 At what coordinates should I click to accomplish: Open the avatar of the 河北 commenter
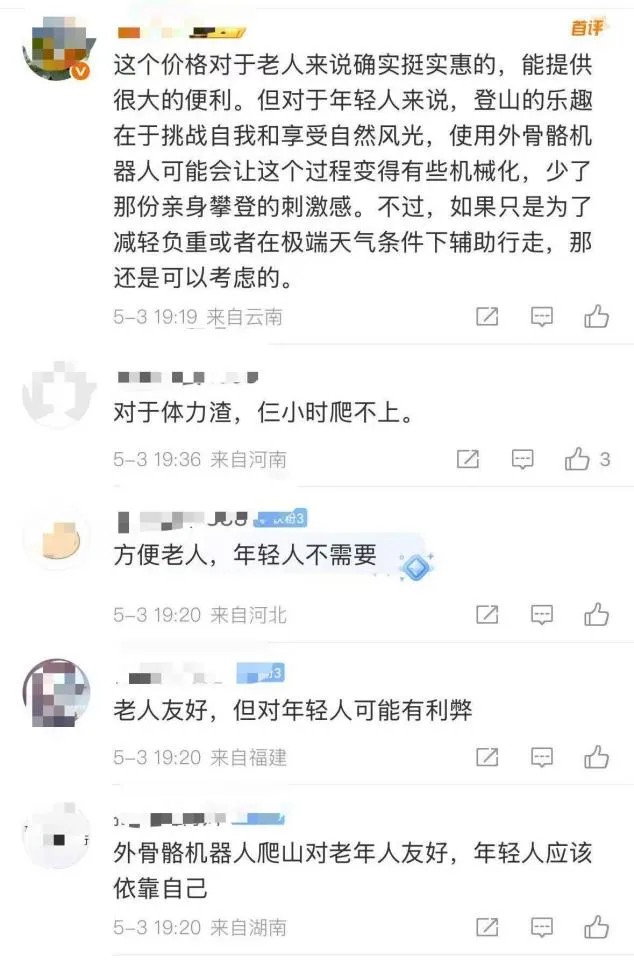pyautogui.click(x=56, y=539)
